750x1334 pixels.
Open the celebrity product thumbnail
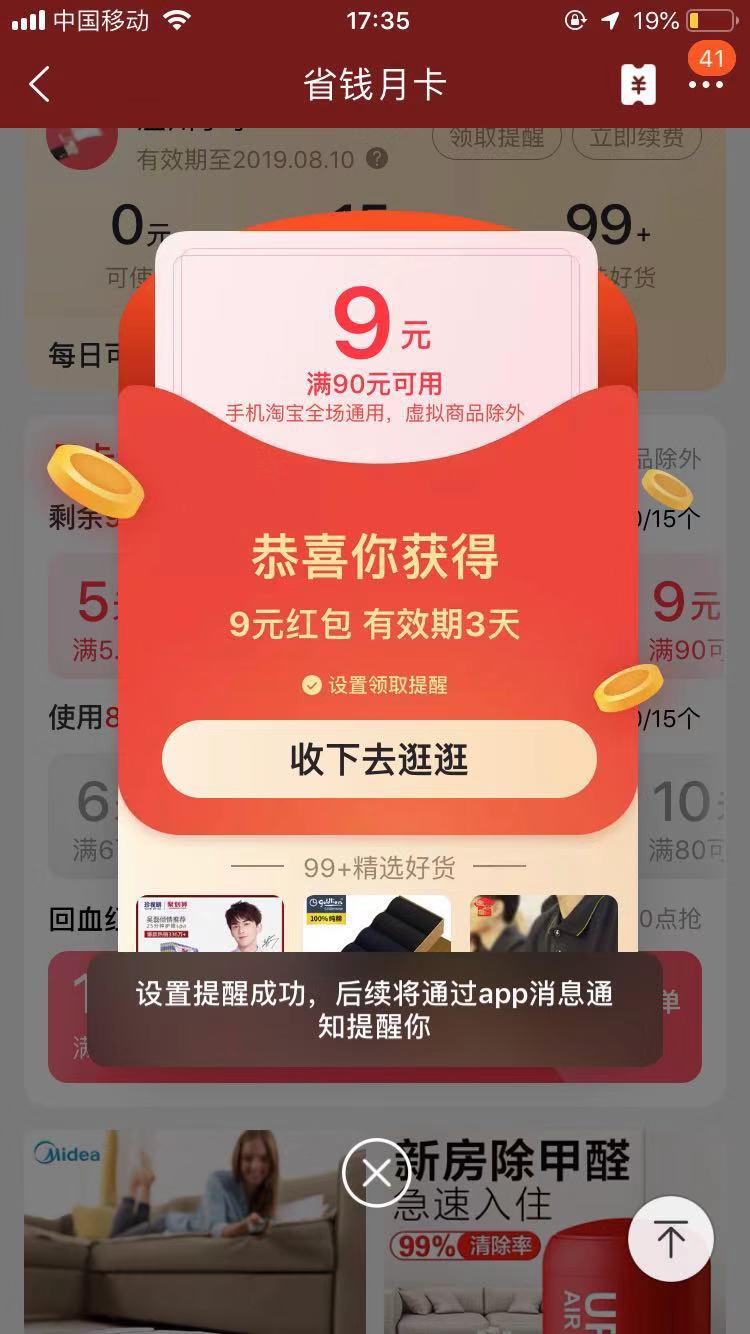(210, 923)
